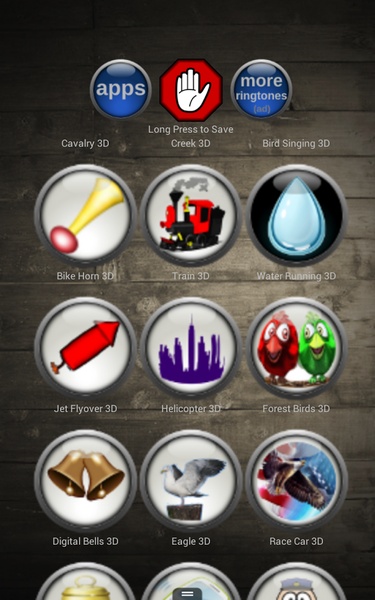The image size is (375, 600).
Task: Open the blue apps button
Action: point(121,89)
